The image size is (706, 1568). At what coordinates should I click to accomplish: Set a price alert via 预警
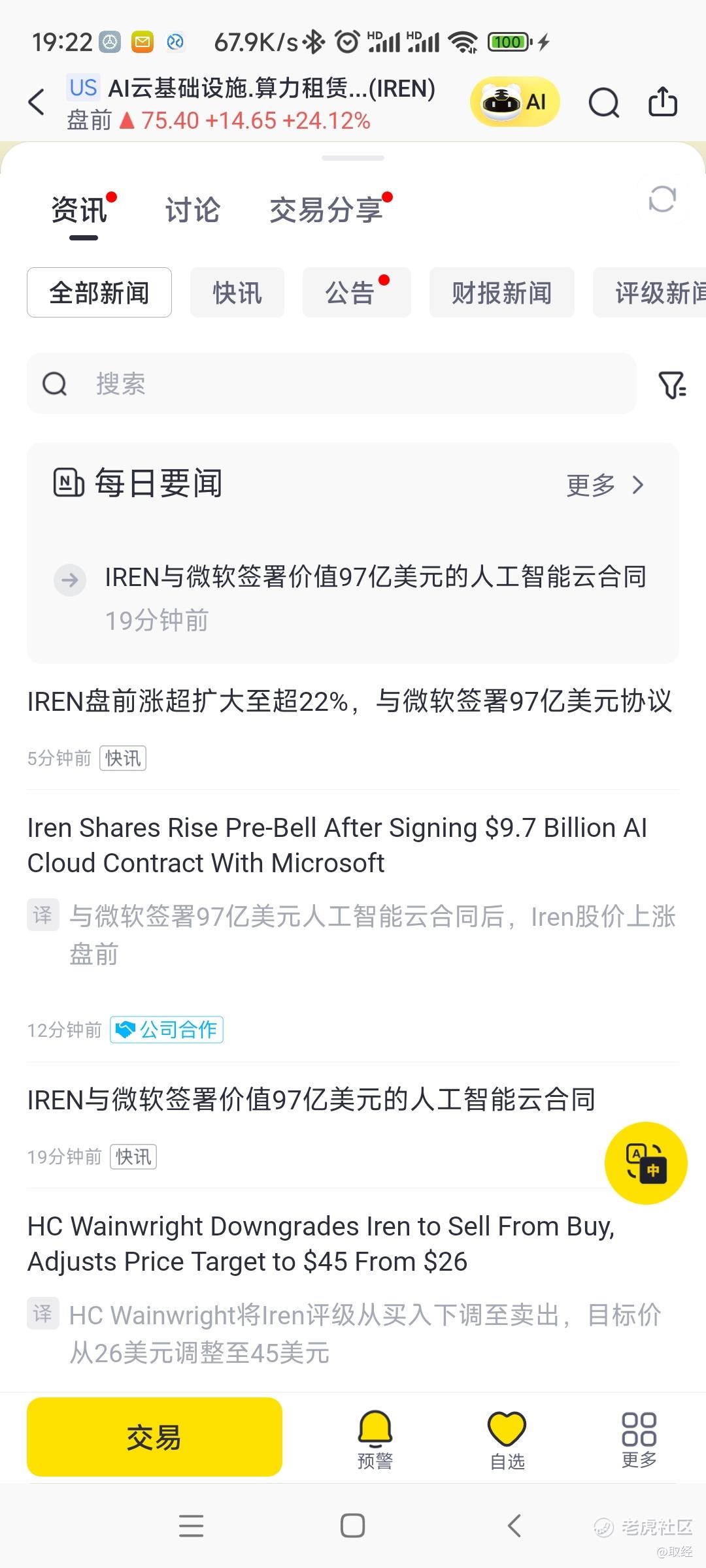375,1439
